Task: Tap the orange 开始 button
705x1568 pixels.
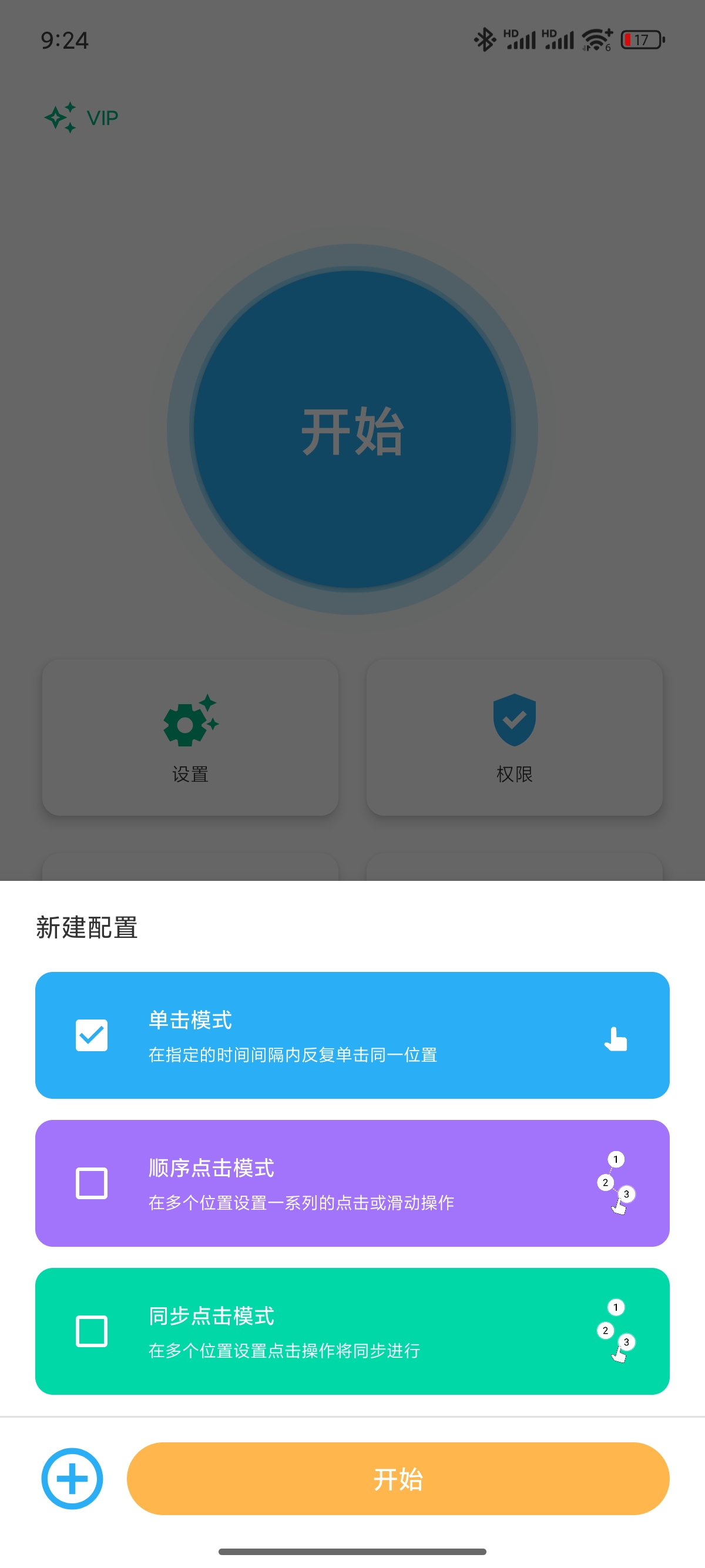Action: point(398,1479)
